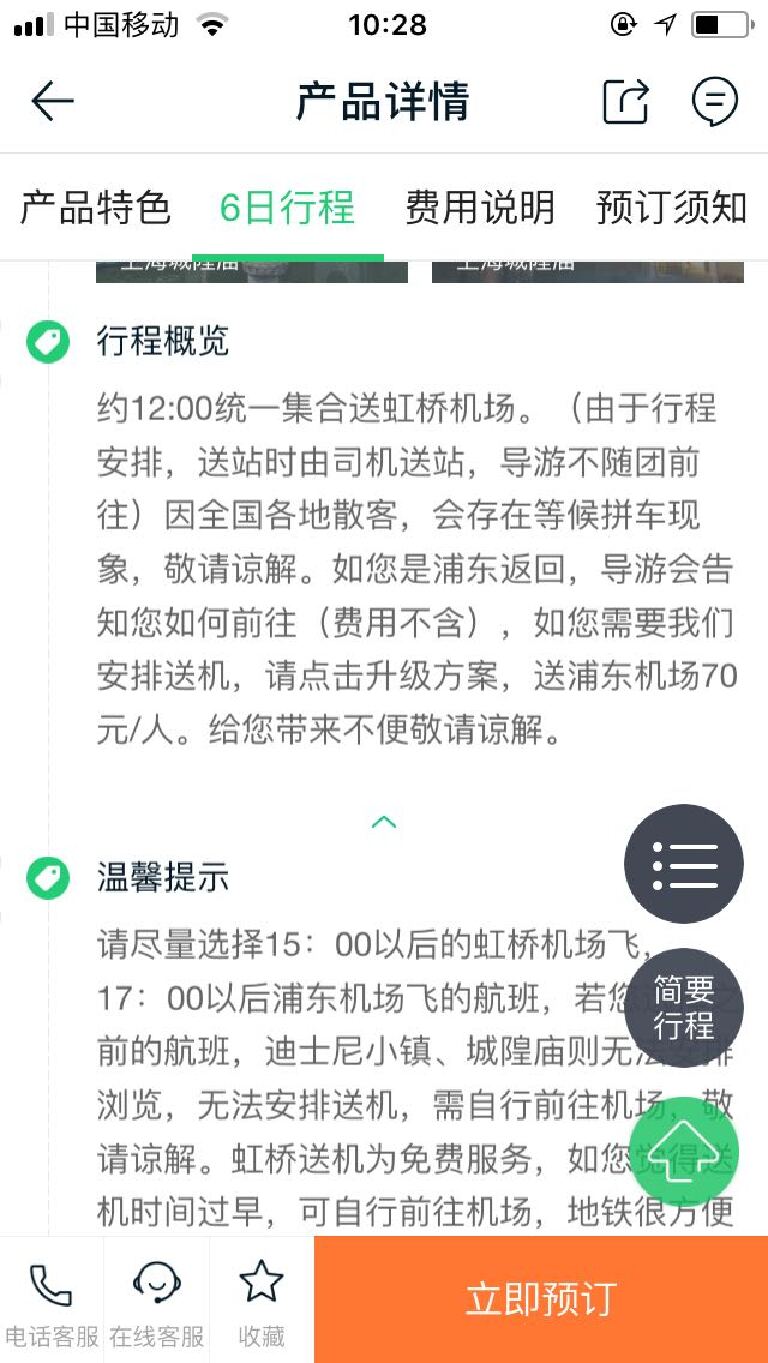
Task: Collapse the 行程概览 section with the chevron
Action: (384, 822)
